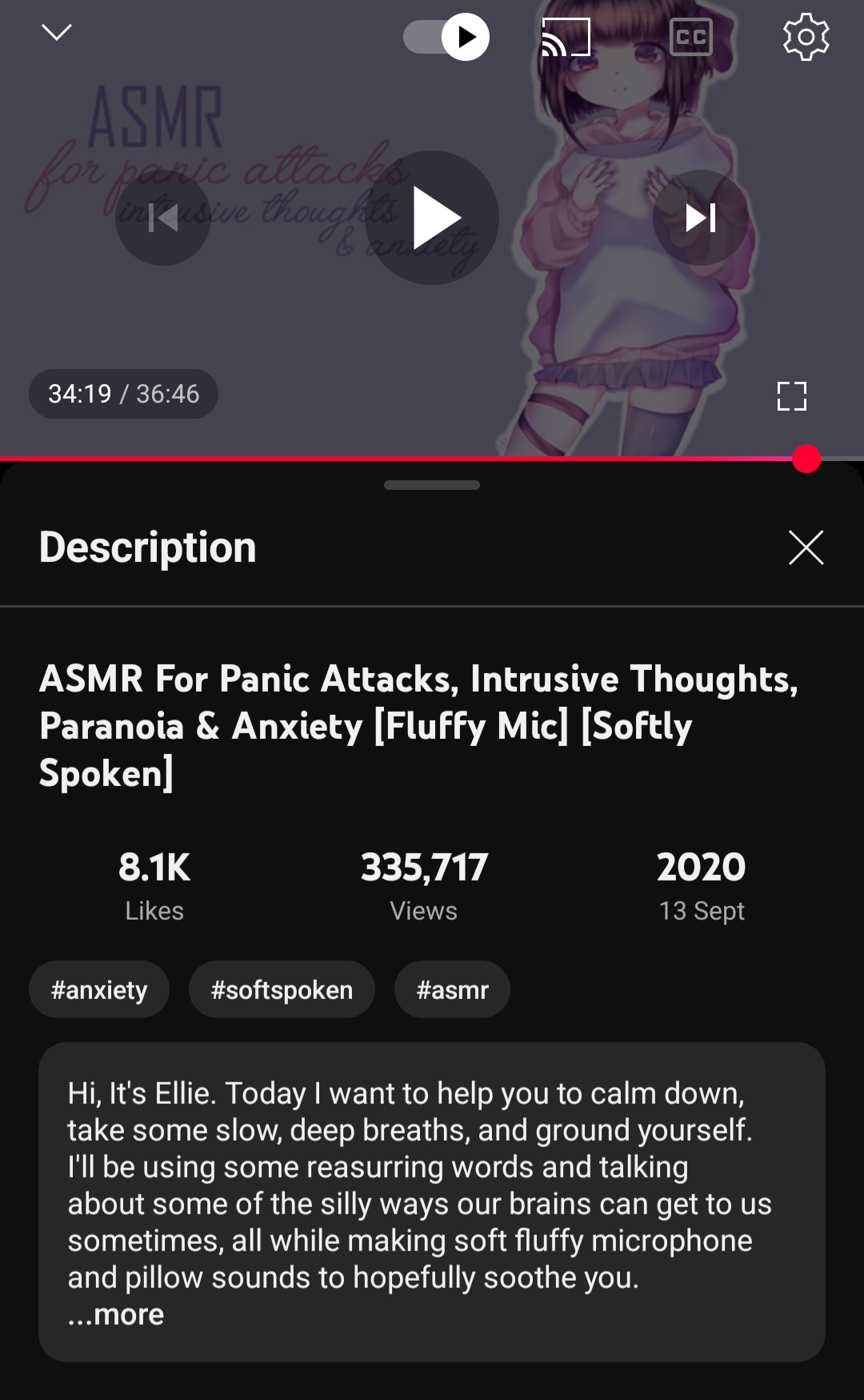
Task: Open the player settings gear
Action: [806, 37]
